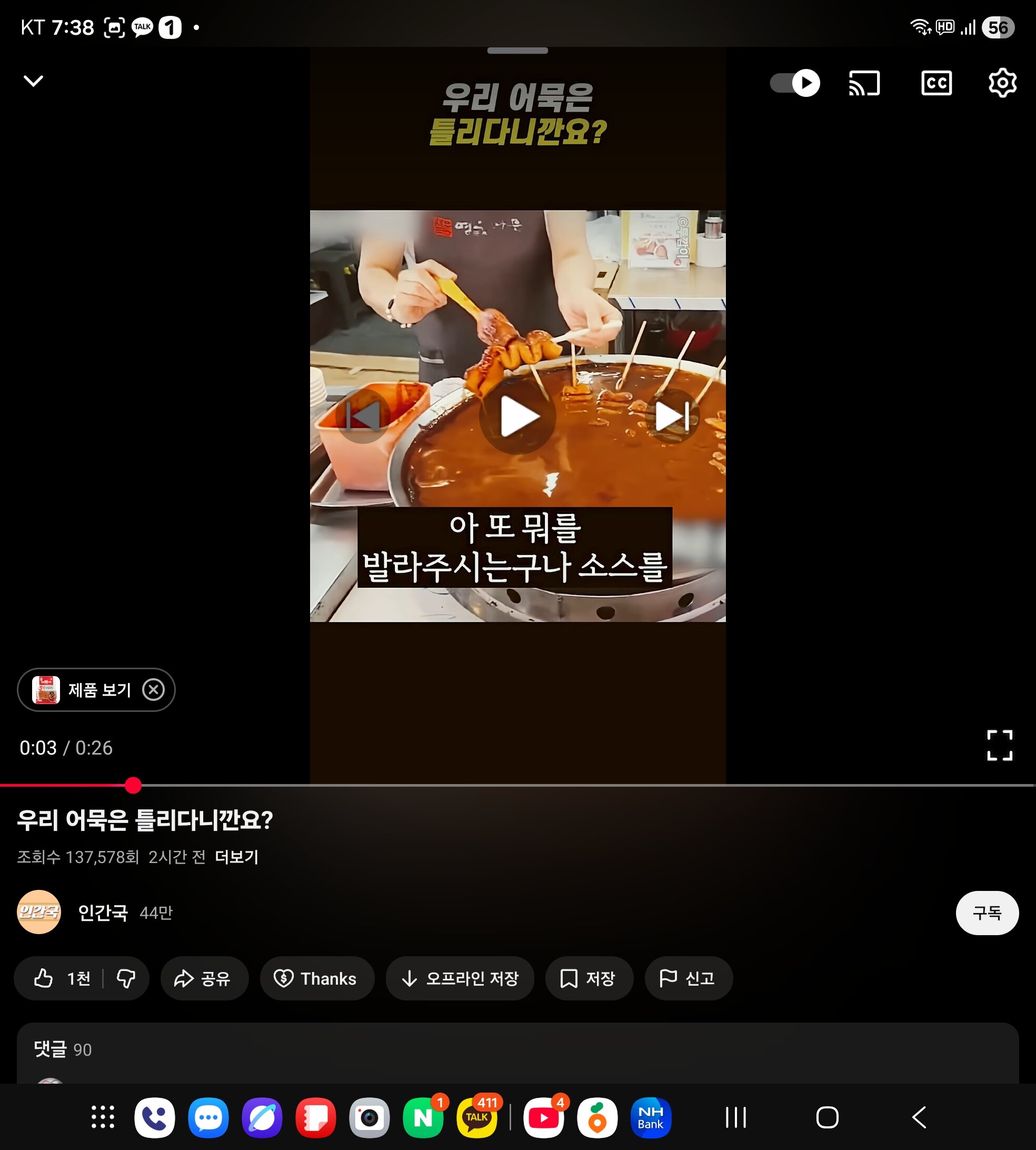Viewport: 1036px width, 1150px height.
Task: Play the paused video
Action: [517, 416]
